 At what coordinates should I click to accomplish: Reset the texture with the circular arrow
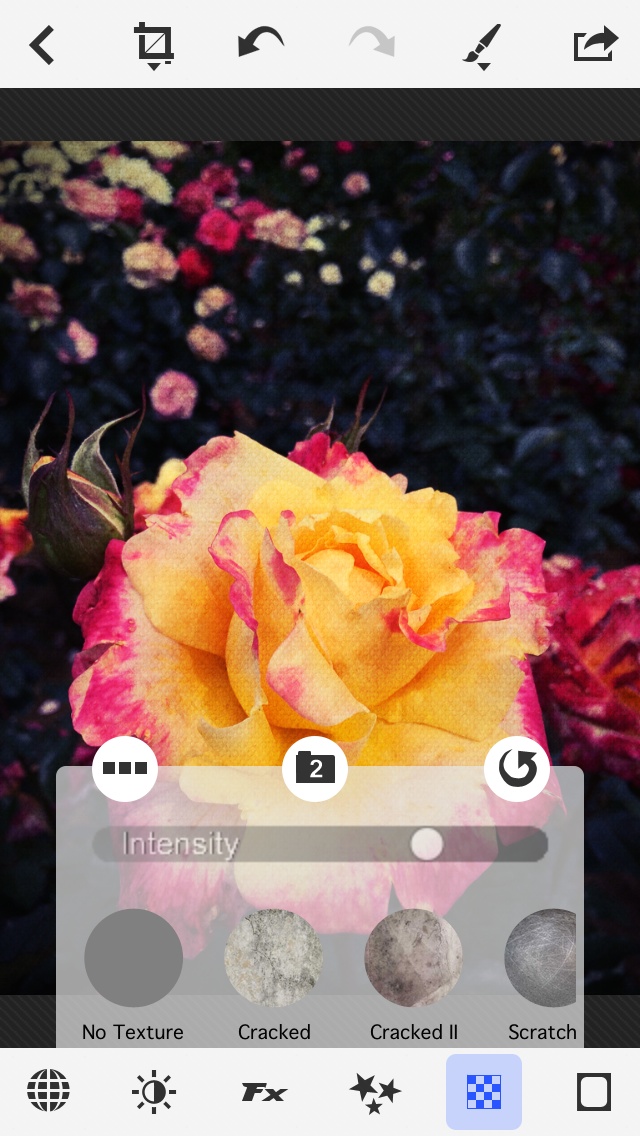click(516, 768)
